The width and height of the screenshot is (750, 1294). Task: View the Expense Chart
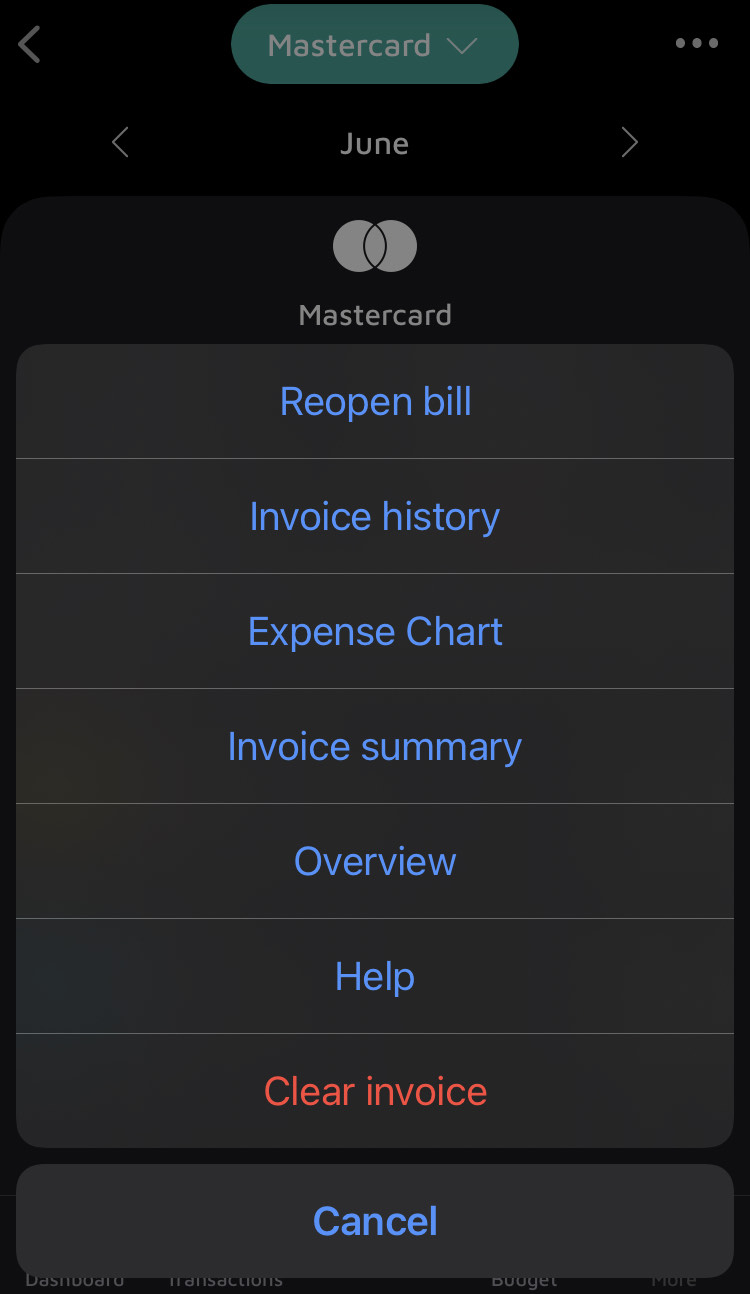click(375, 632)
